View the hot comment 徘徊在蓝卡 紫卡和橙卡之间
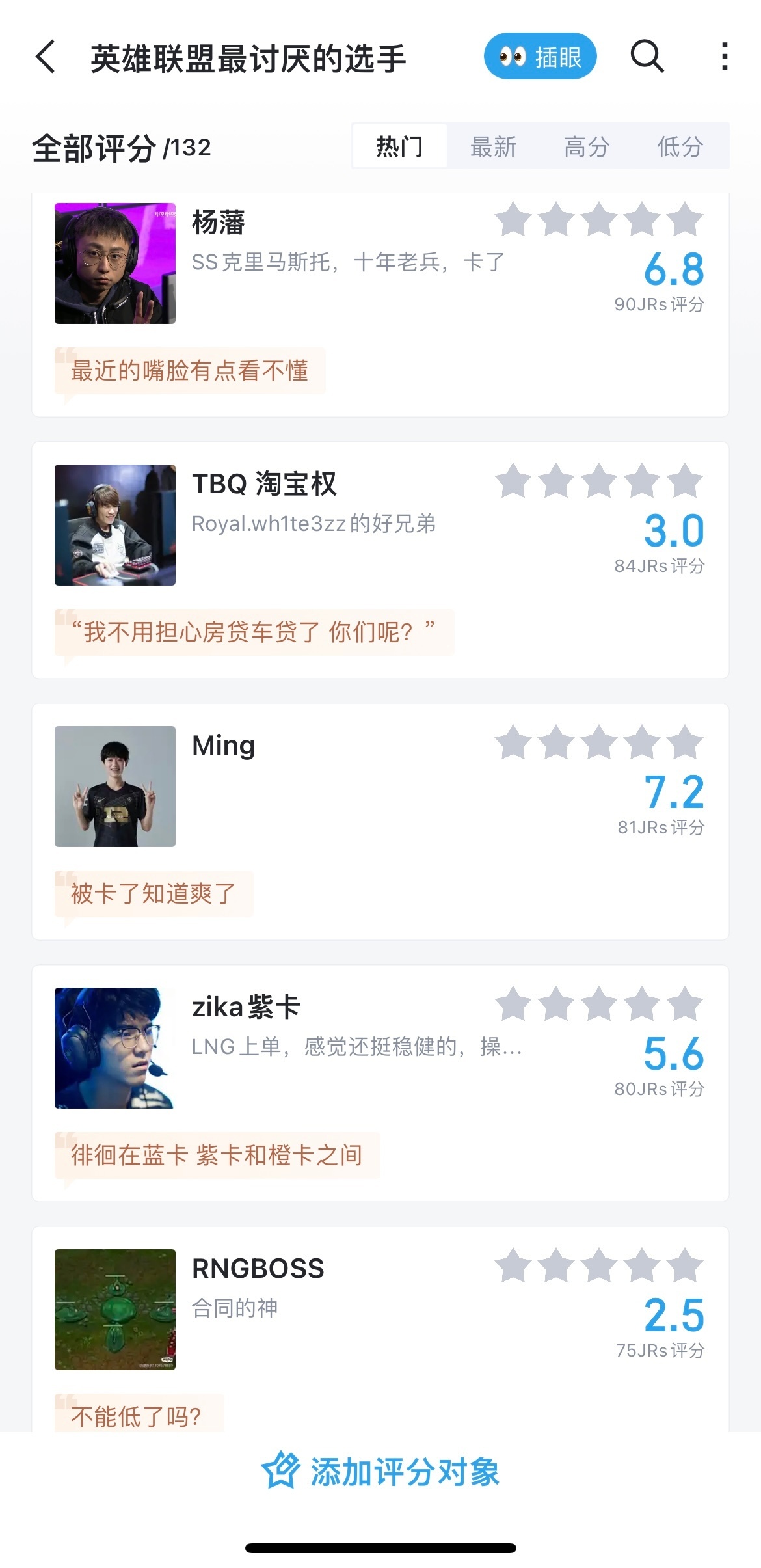The image size is (761, 1568). 217,1156
